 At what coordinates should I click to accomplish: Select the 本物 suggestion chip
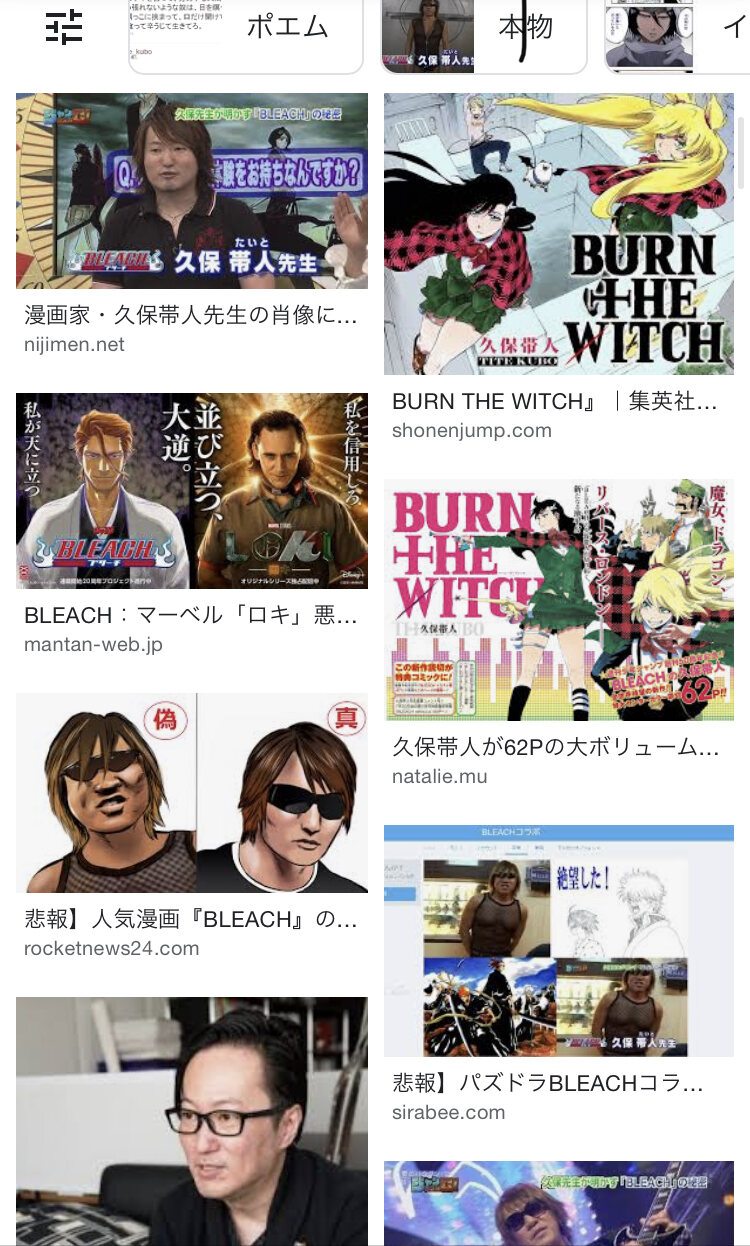tap(483, 36)
